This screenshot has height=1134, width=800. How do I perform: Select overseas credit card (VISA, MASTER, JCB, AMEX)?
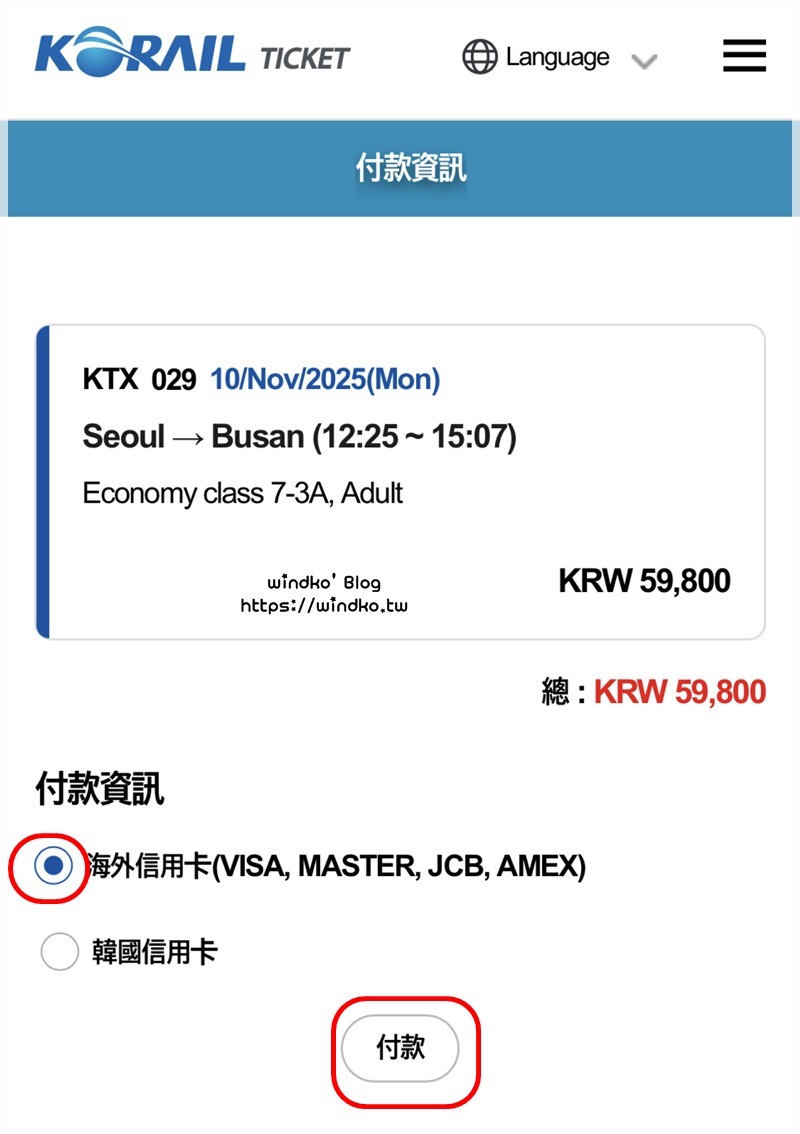click(53, 866)
